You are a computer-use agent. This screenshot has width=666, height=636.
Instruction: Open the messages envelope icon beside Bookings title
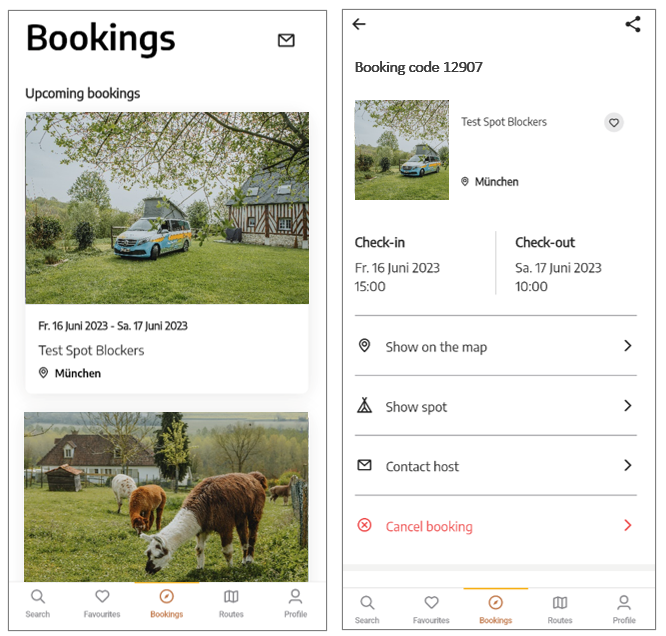pos(286,40)
